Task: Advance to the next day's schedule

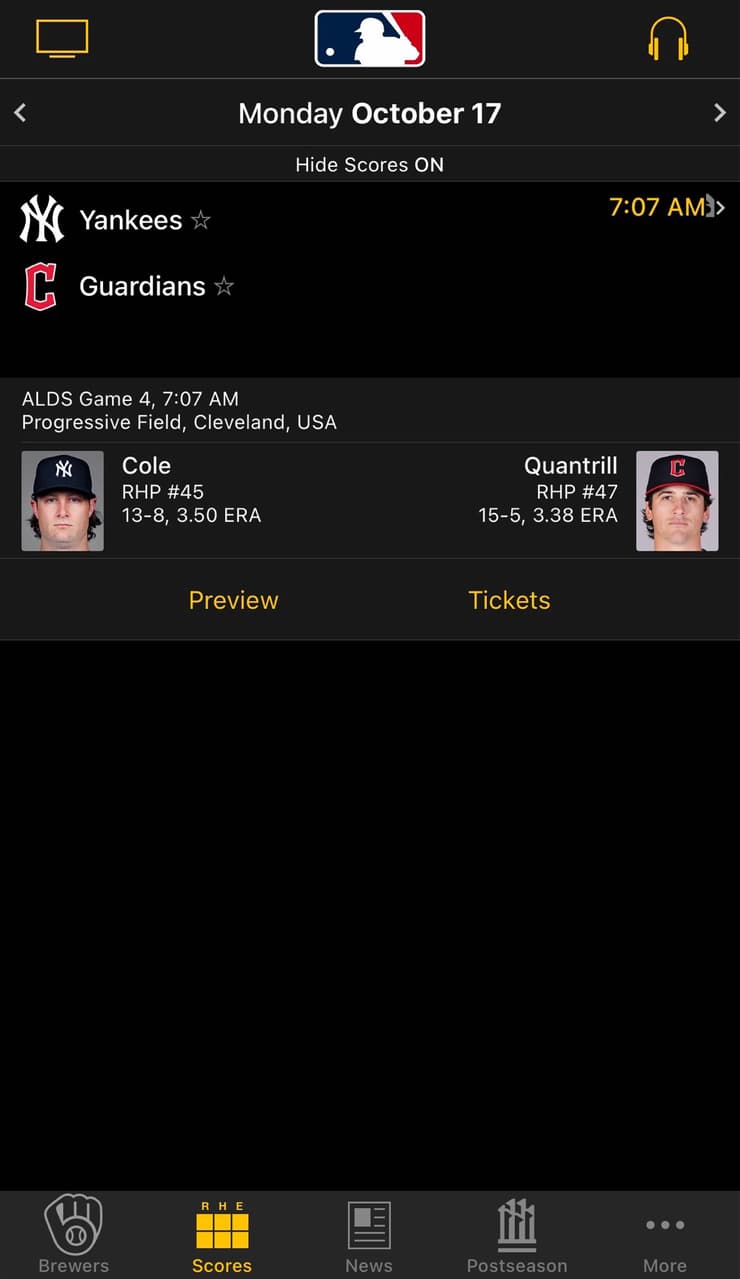Action: tap(722, 112)
